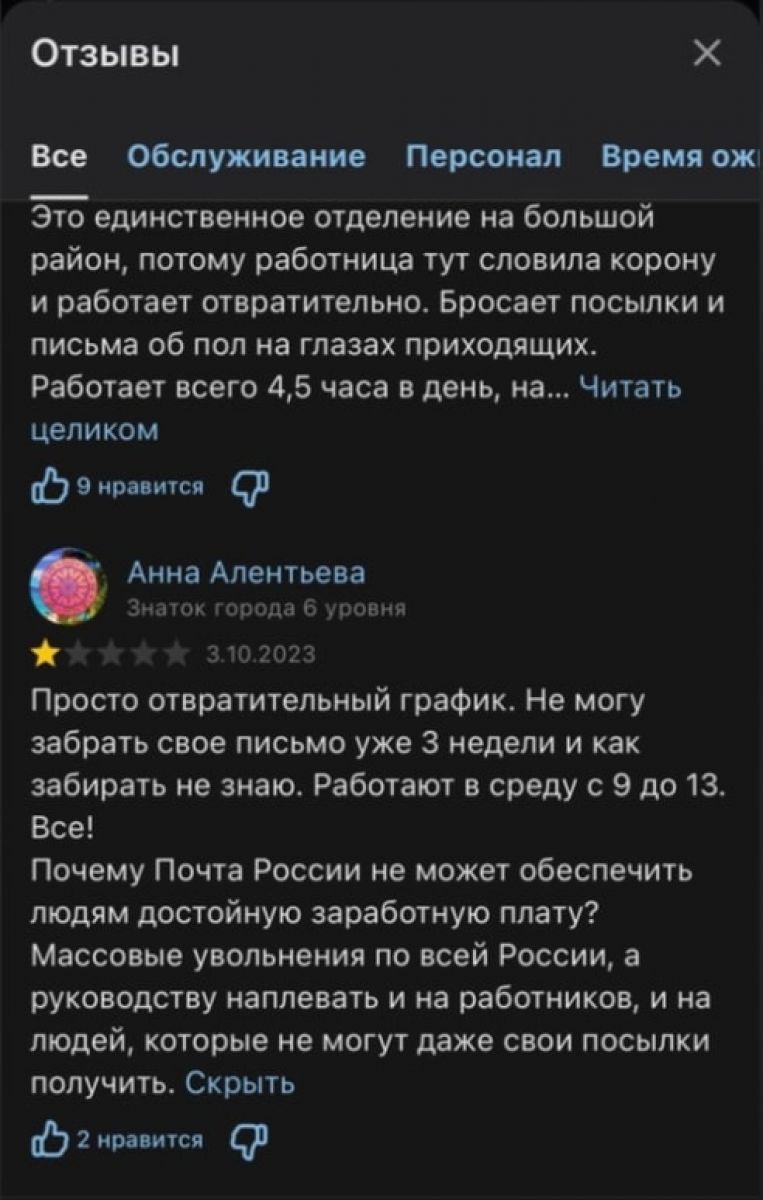The image size is (763, 1200).
Task: Switch to the Обслуживание tab
Action: click(246, 157)
